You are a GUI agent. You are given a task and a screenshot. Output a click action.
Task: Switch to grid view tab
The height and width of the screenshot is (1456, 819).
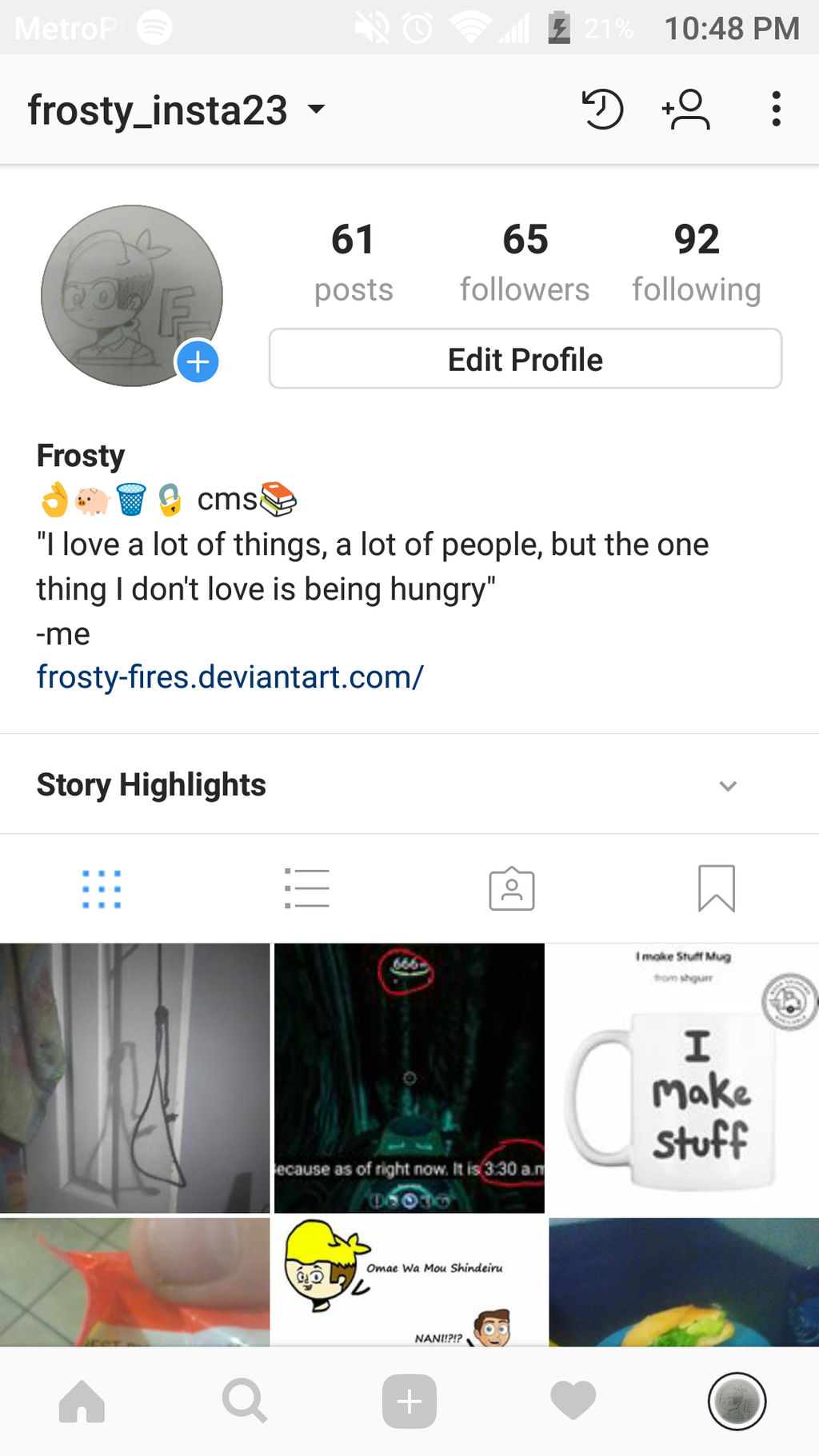click(x=102, y=888)
